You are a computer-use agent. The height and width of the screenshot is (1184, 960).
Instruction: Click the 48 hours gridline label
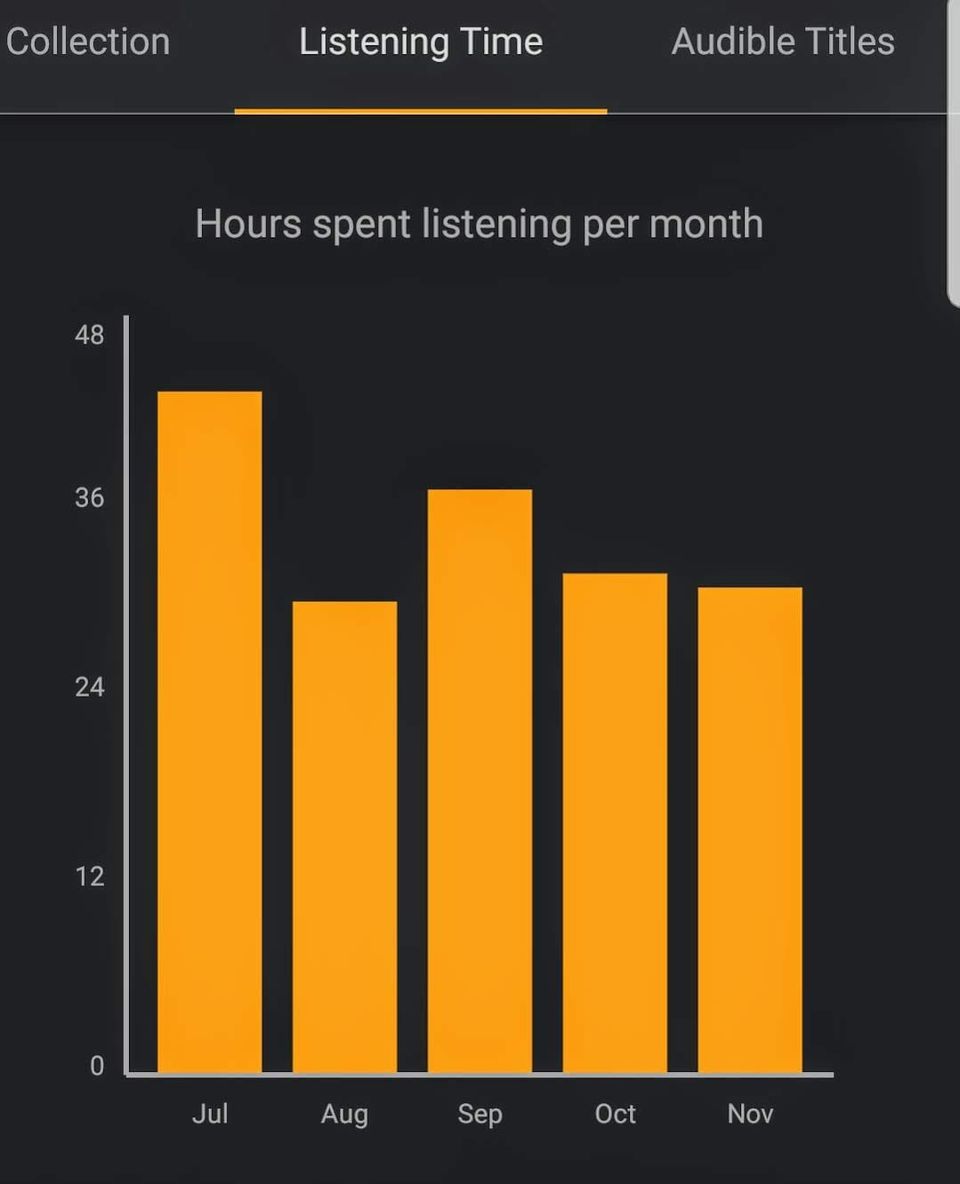pyautogui.click(x=89, y=335)
